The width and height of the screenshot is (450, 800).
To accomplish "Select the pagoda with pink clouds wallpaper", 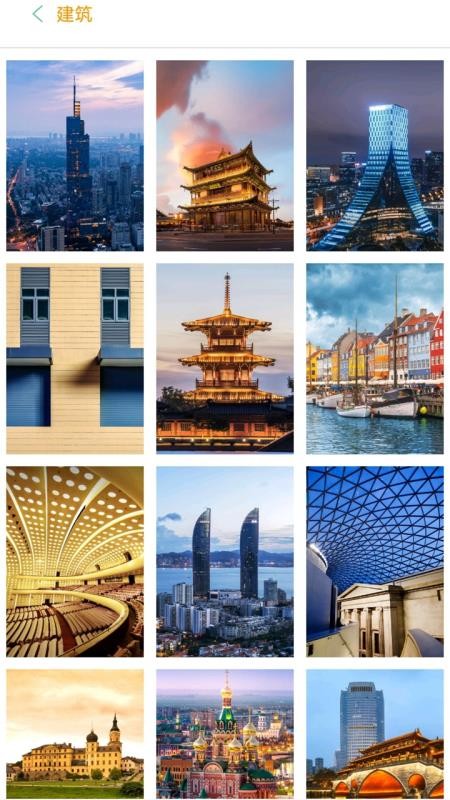I will pos(225,156).
